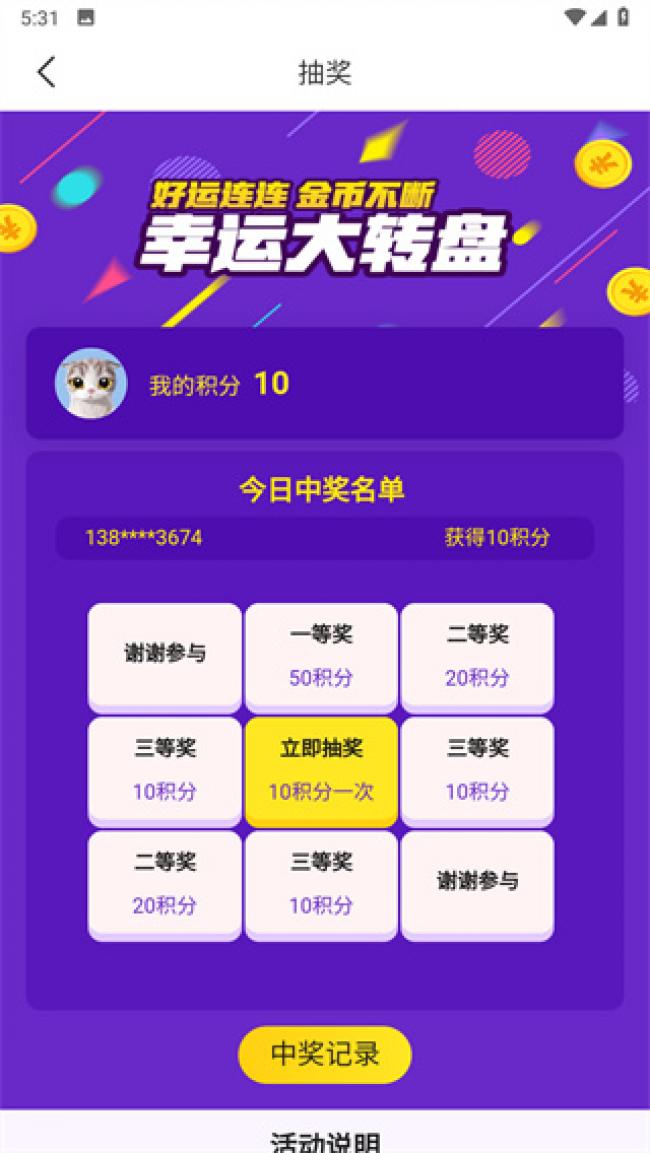
Task: Open 中奖记录 winning records
Action: (325, 1054)
